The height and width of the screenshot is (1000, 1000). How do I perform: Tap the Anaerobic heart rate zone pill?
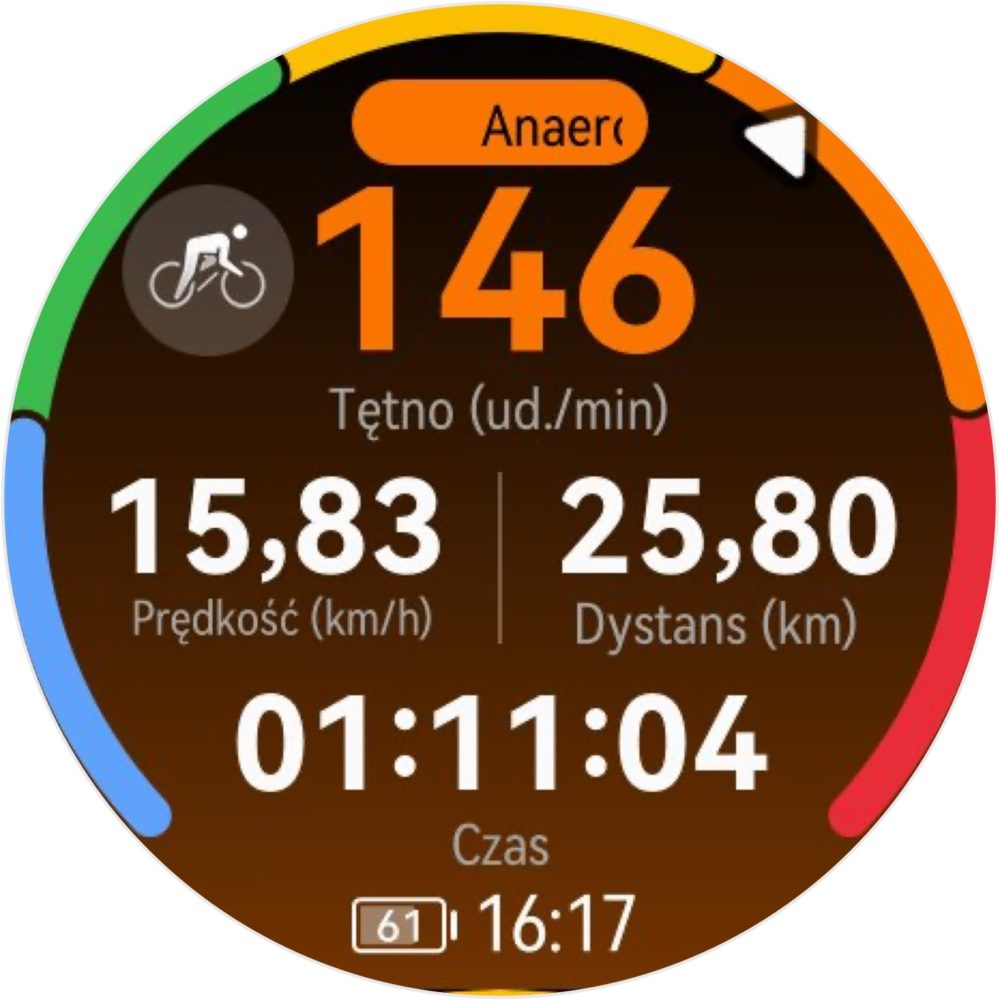(500, 128)
